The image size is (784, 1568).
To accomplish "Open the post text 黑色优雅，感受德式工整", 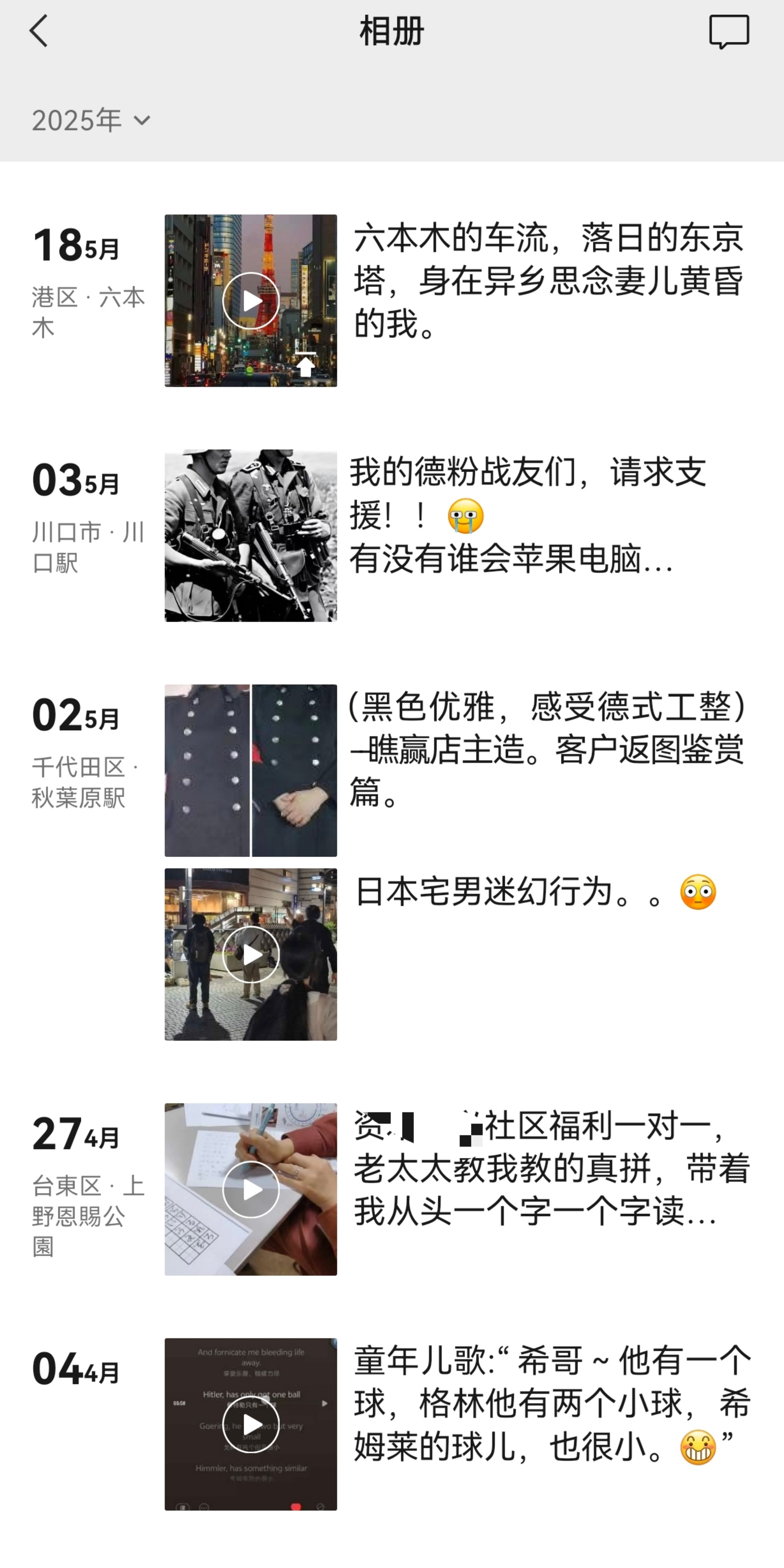I will pyautogui.click(x=547, y=749).
